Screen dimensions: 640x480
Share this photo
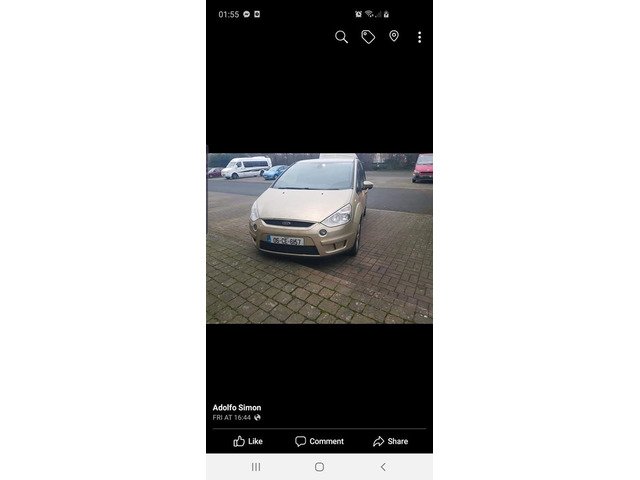(x=390, y=441)
